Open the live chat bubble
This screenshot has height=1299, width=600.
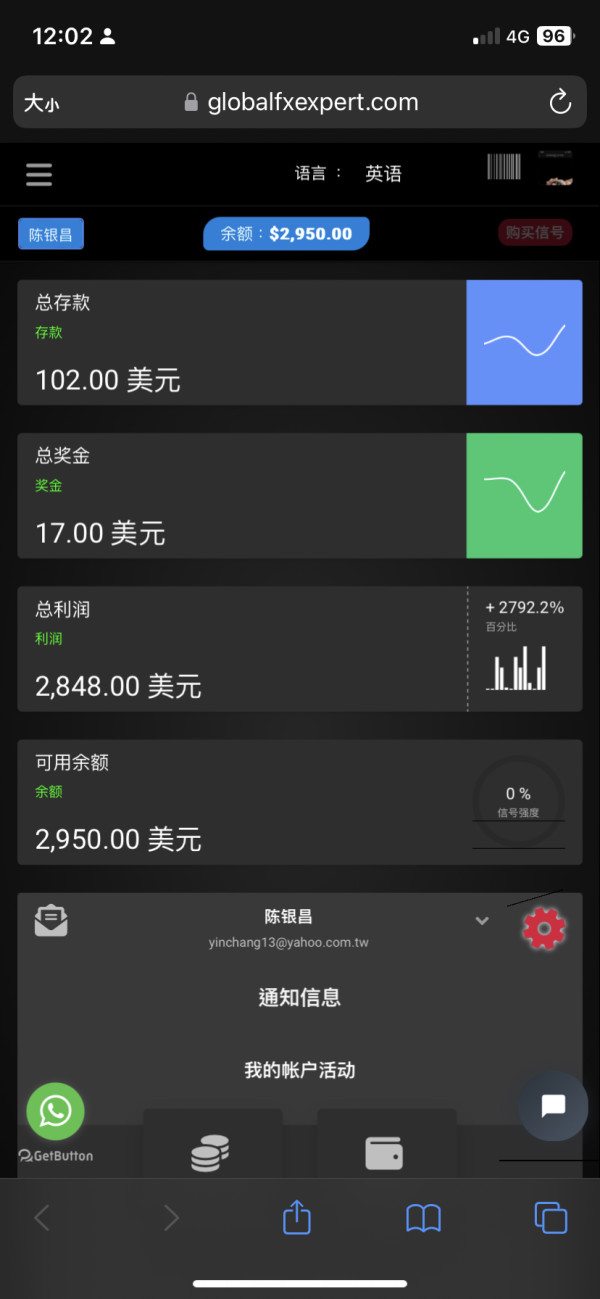(553, 1105)
